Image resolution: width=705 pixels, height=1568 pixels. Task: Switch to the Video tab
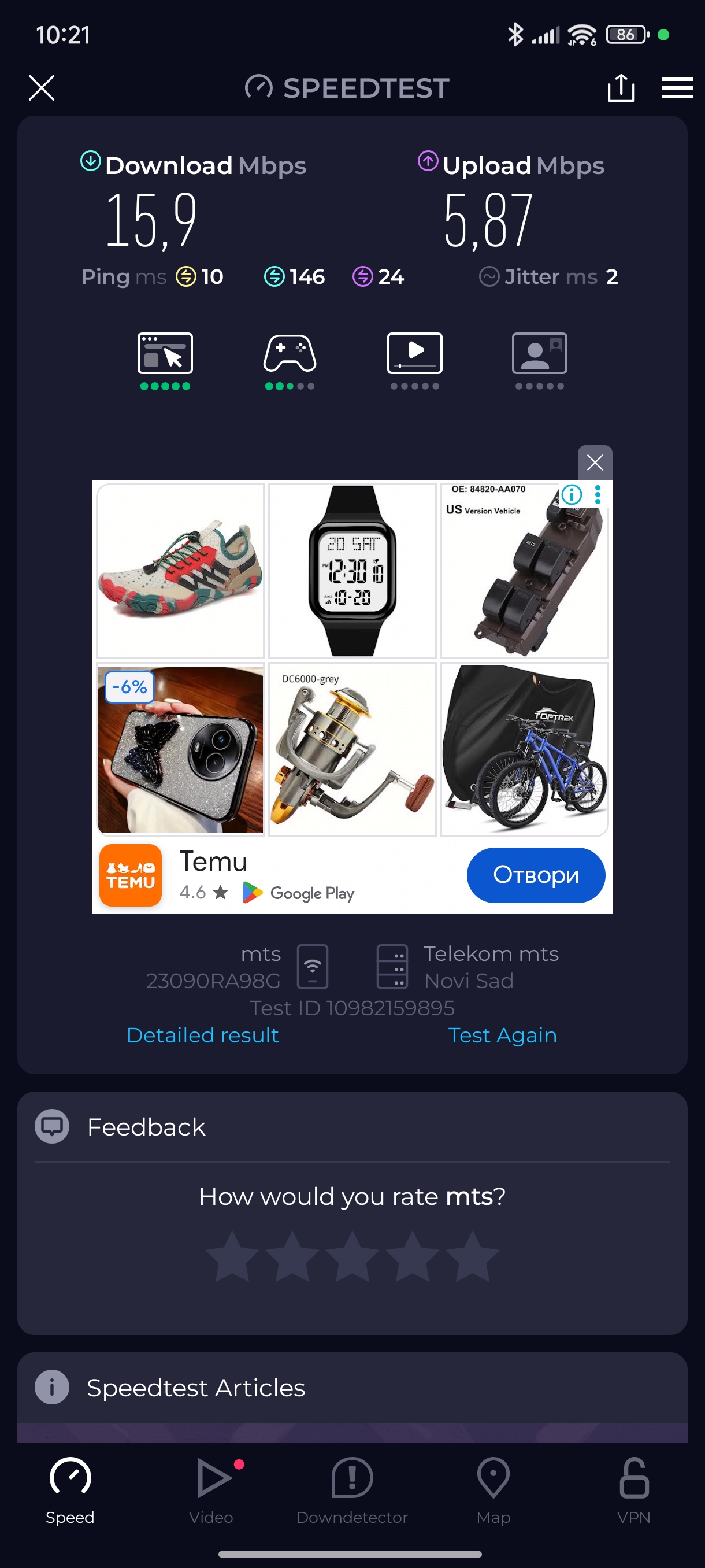pyautogui.click(x=211, y=1489)
